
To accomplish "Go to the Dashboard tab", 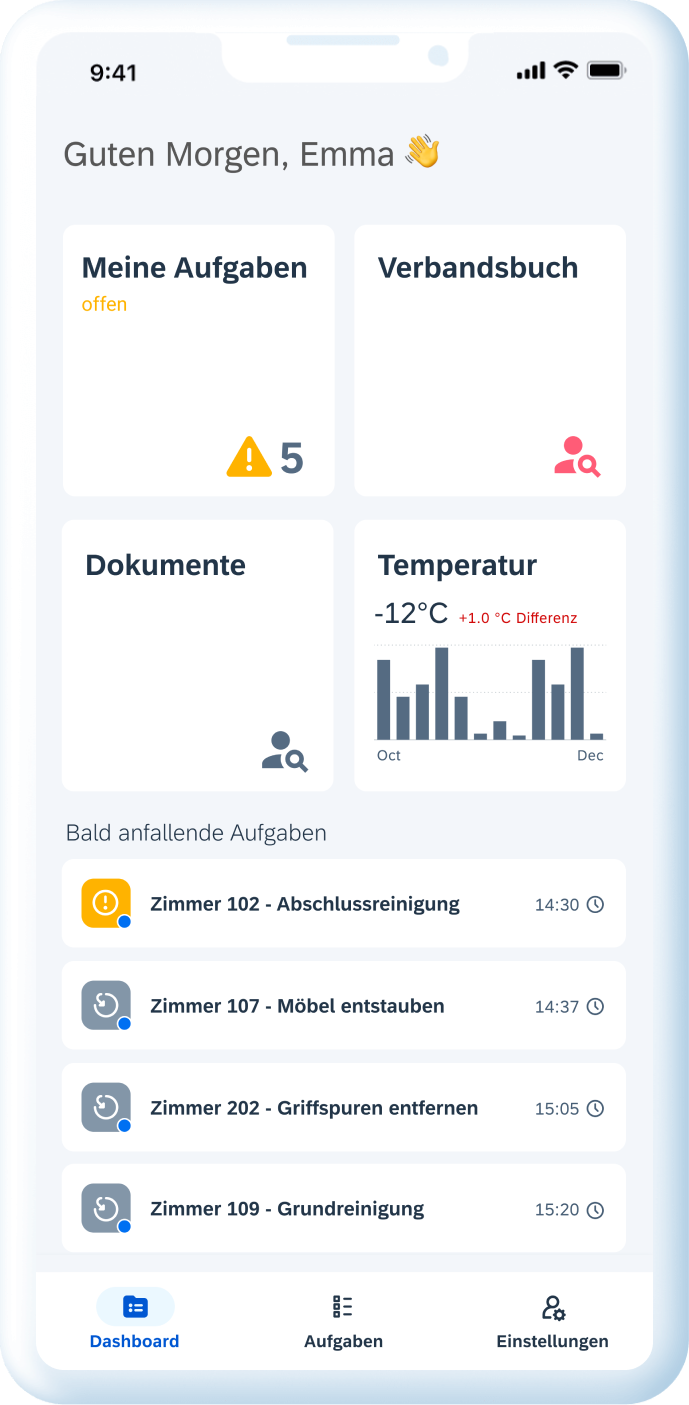I will [135, 1320].
